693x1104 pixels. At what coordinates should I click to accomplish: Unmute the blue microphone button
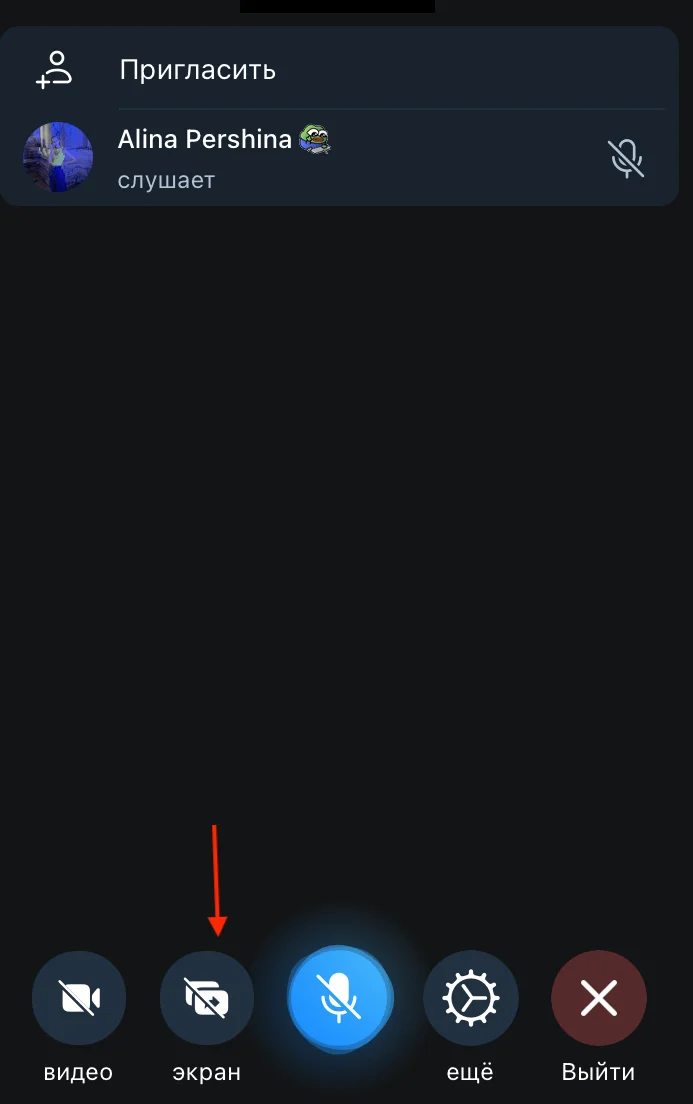coord(340,998)
